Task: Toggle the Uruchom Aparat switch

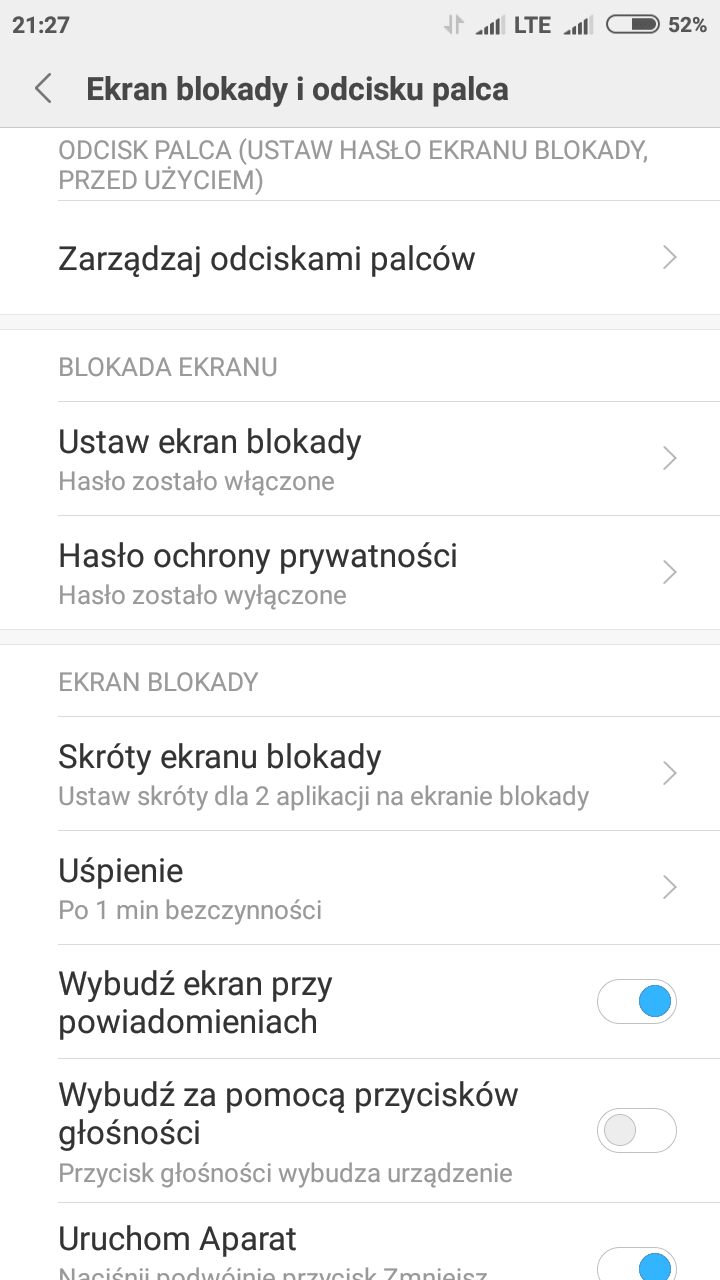Action: [637, 1262]
